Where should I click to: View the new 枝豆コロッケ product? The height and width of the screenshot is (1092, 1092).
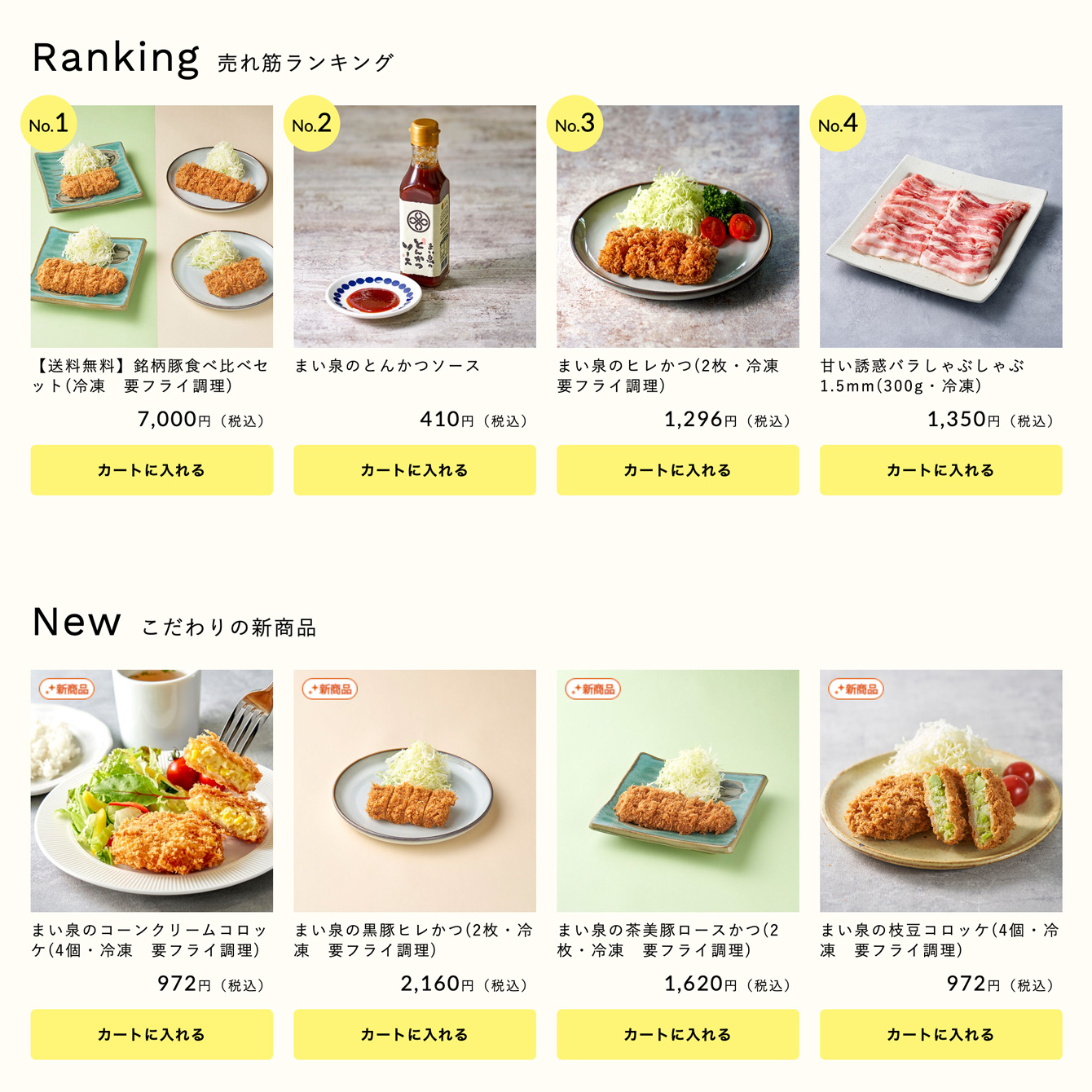[940, 790]
